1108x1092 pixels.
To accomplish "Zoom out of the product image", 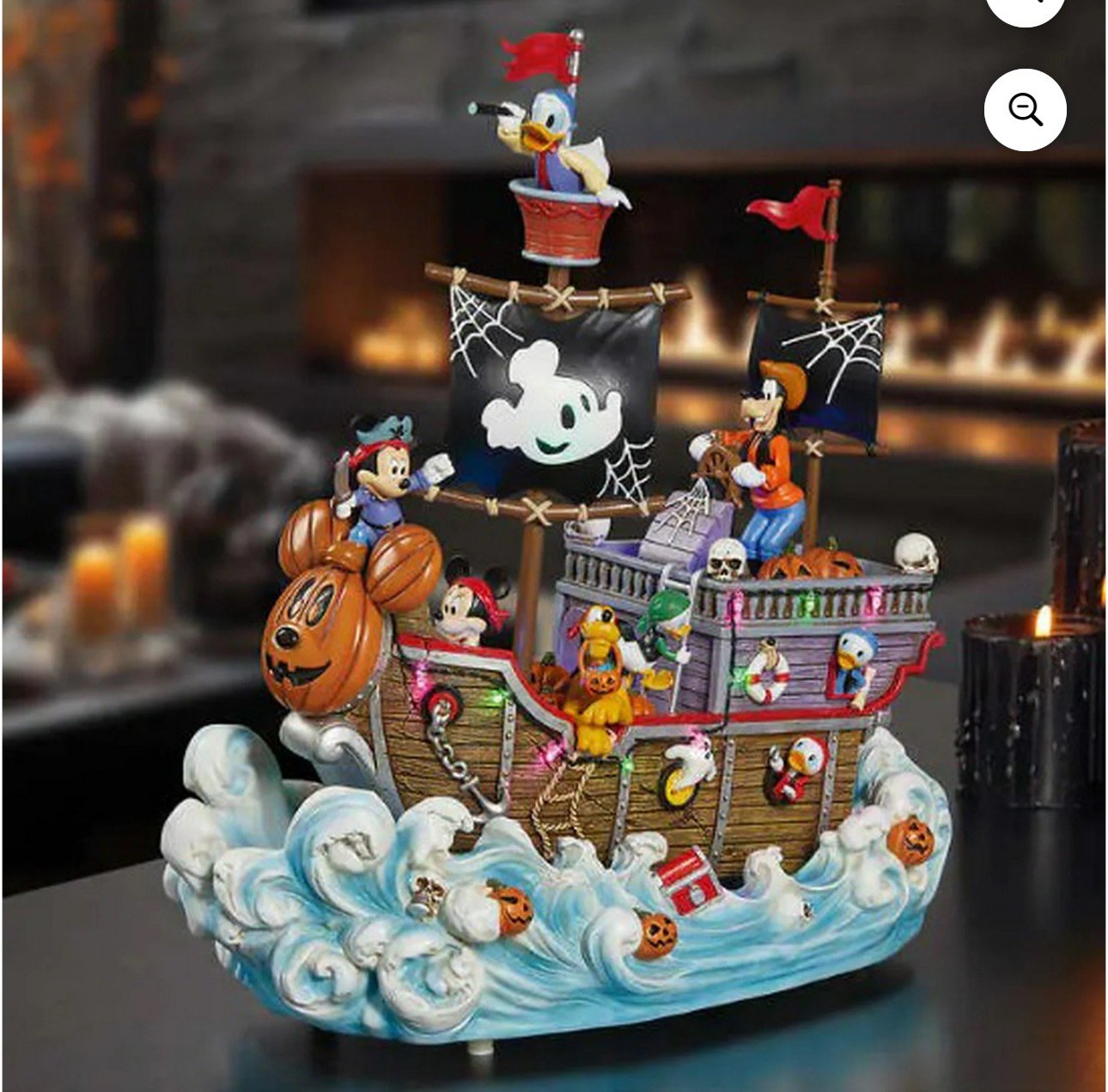I will (x=1025, y=110).
